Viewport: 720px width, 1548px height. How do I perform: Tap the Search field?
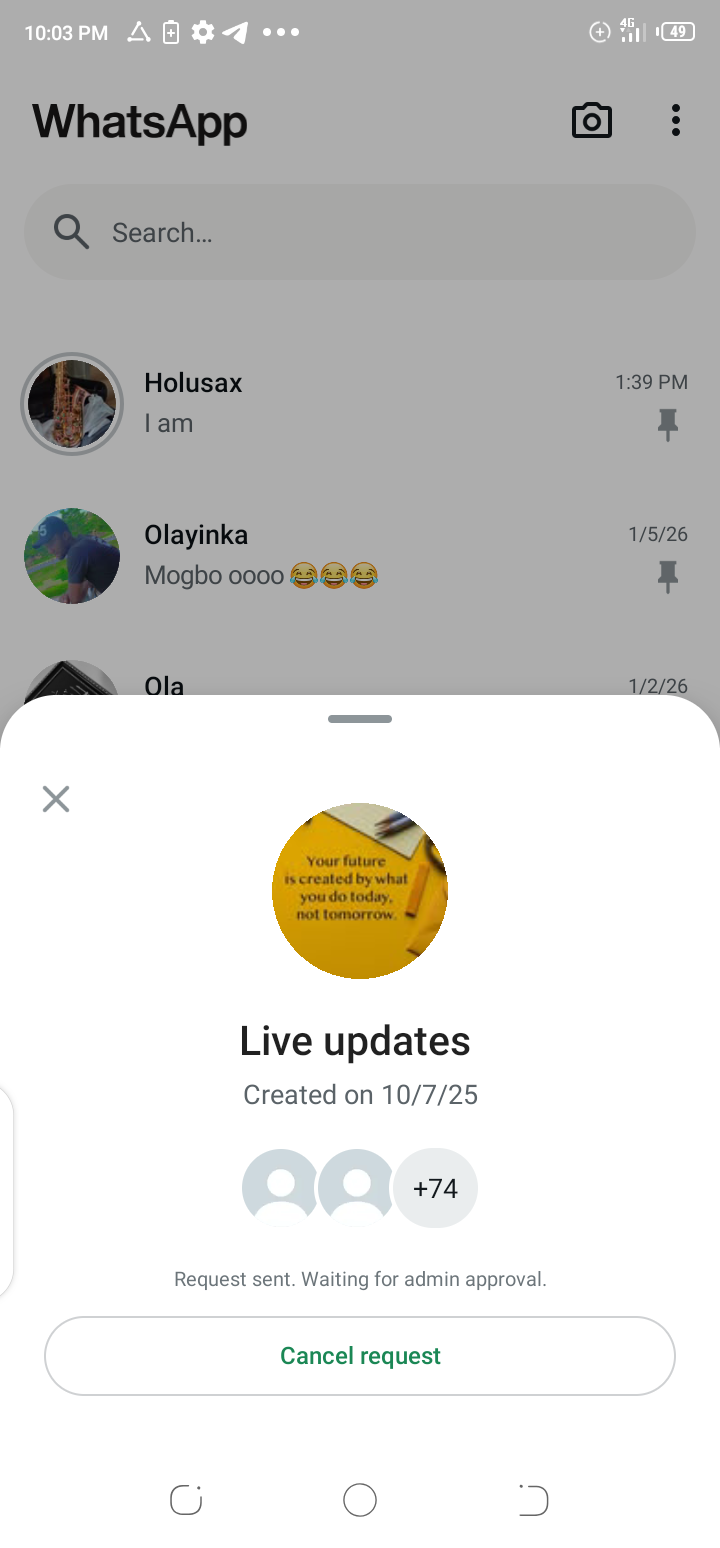click(x=360, y=233)
